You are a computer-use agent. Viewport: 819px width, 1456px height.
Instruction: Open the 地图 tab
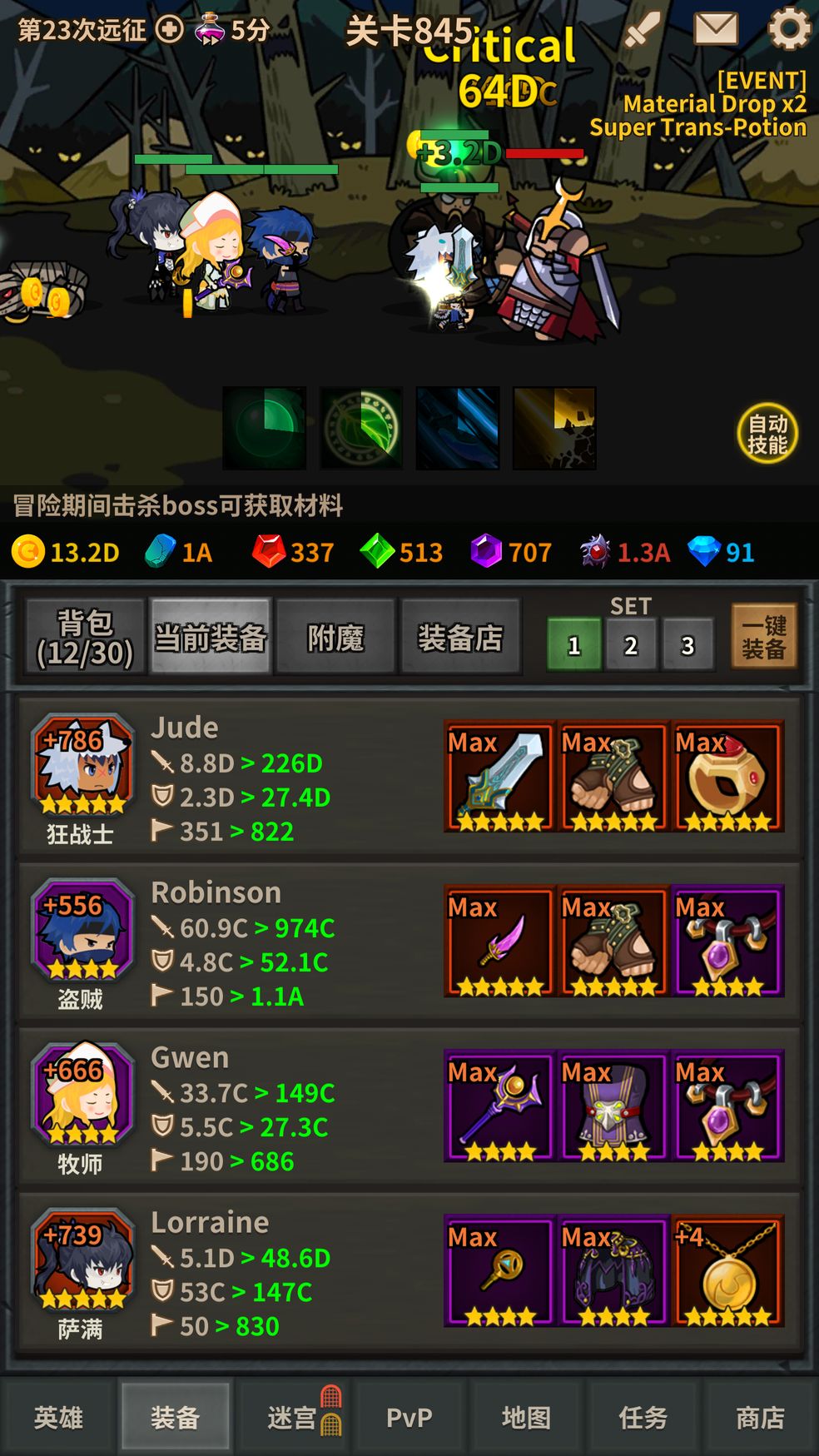(526, 1417)
